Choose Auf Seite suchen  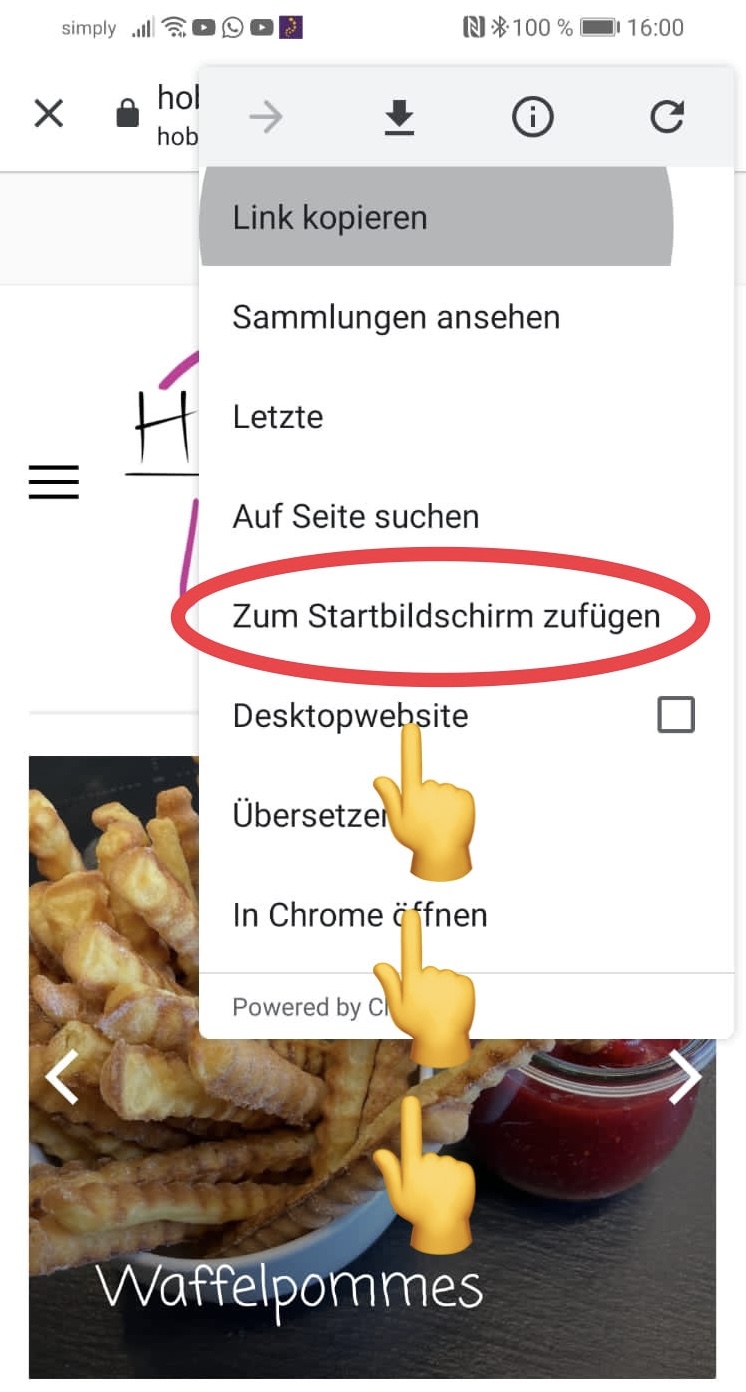tap(356, 517)
